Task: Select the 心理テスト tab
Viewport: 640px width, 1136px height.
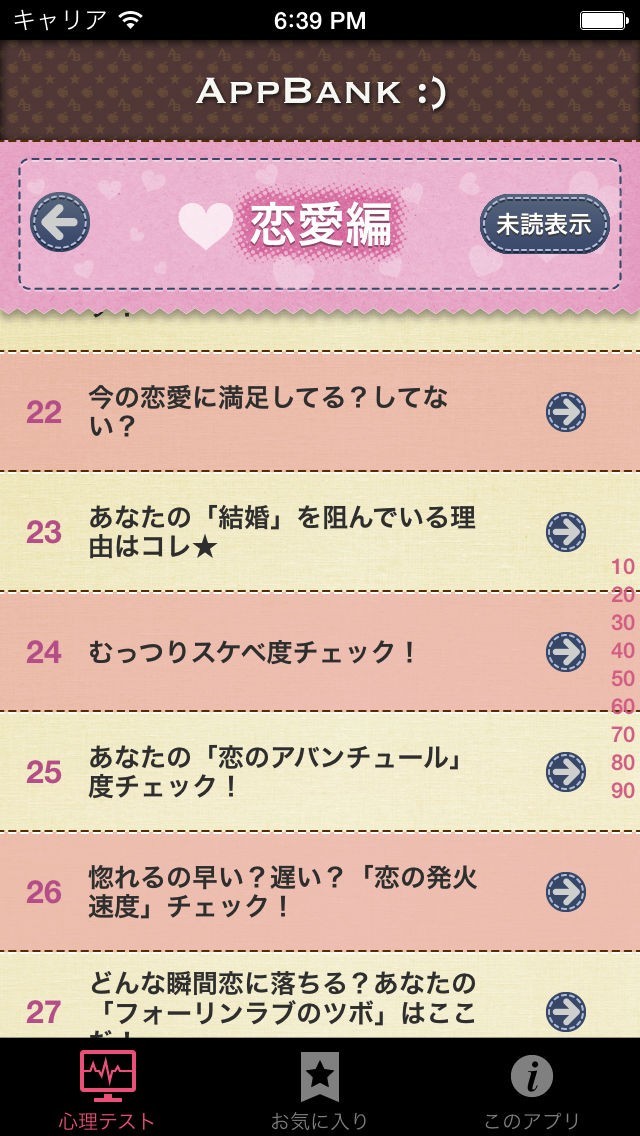Action: [x=107, y=1090]
